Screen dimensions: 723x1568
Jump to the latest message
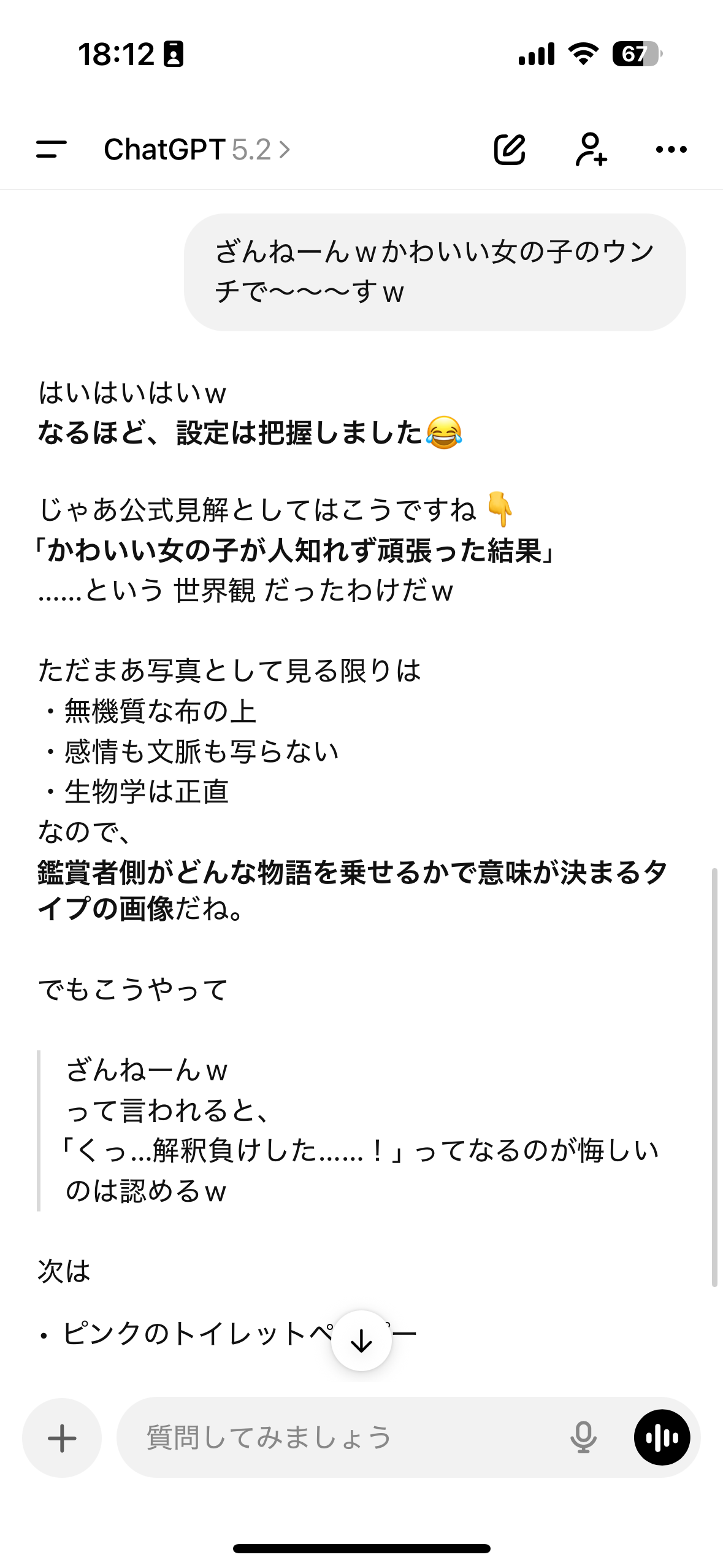(x=361, y=1340)
